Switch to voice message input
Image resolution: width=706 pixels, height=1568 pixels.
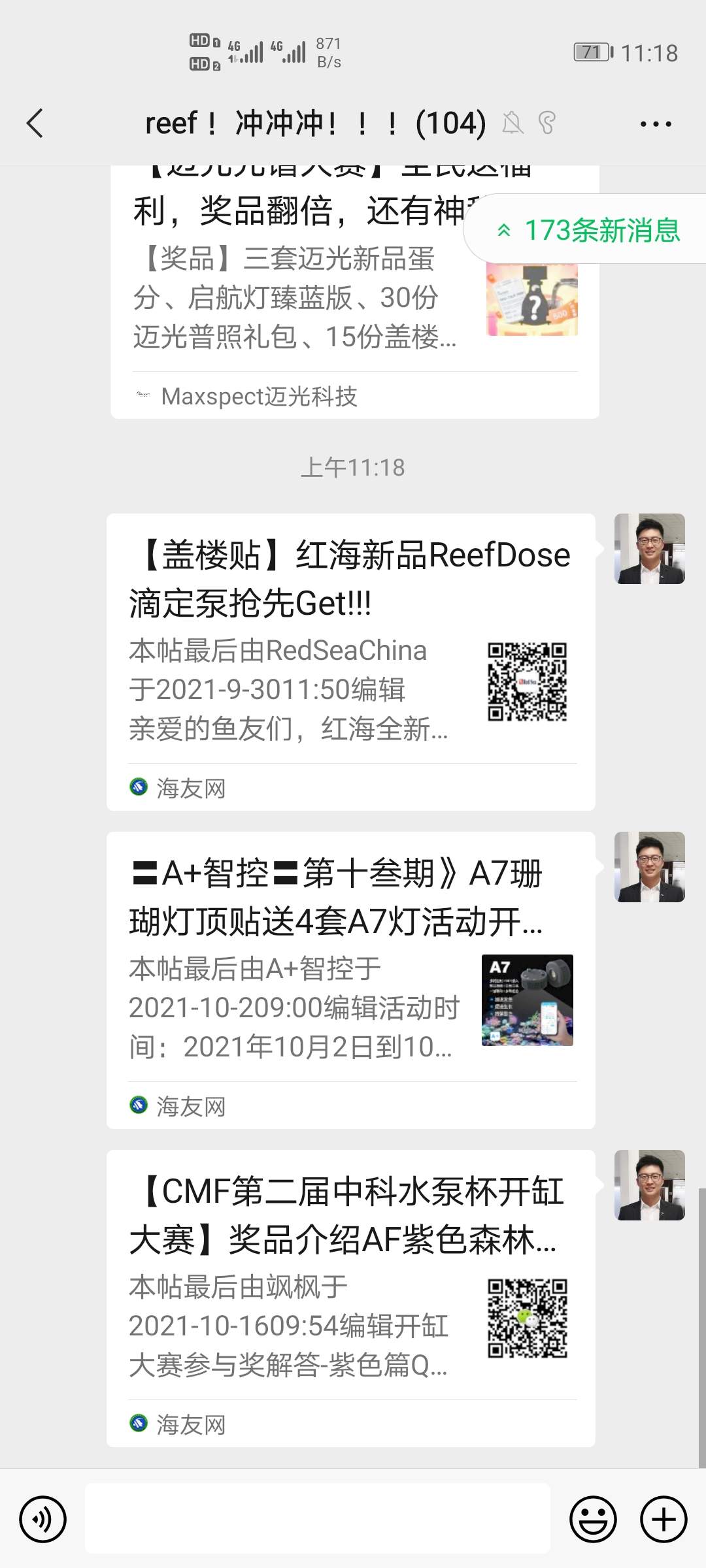click(43, 1519)
